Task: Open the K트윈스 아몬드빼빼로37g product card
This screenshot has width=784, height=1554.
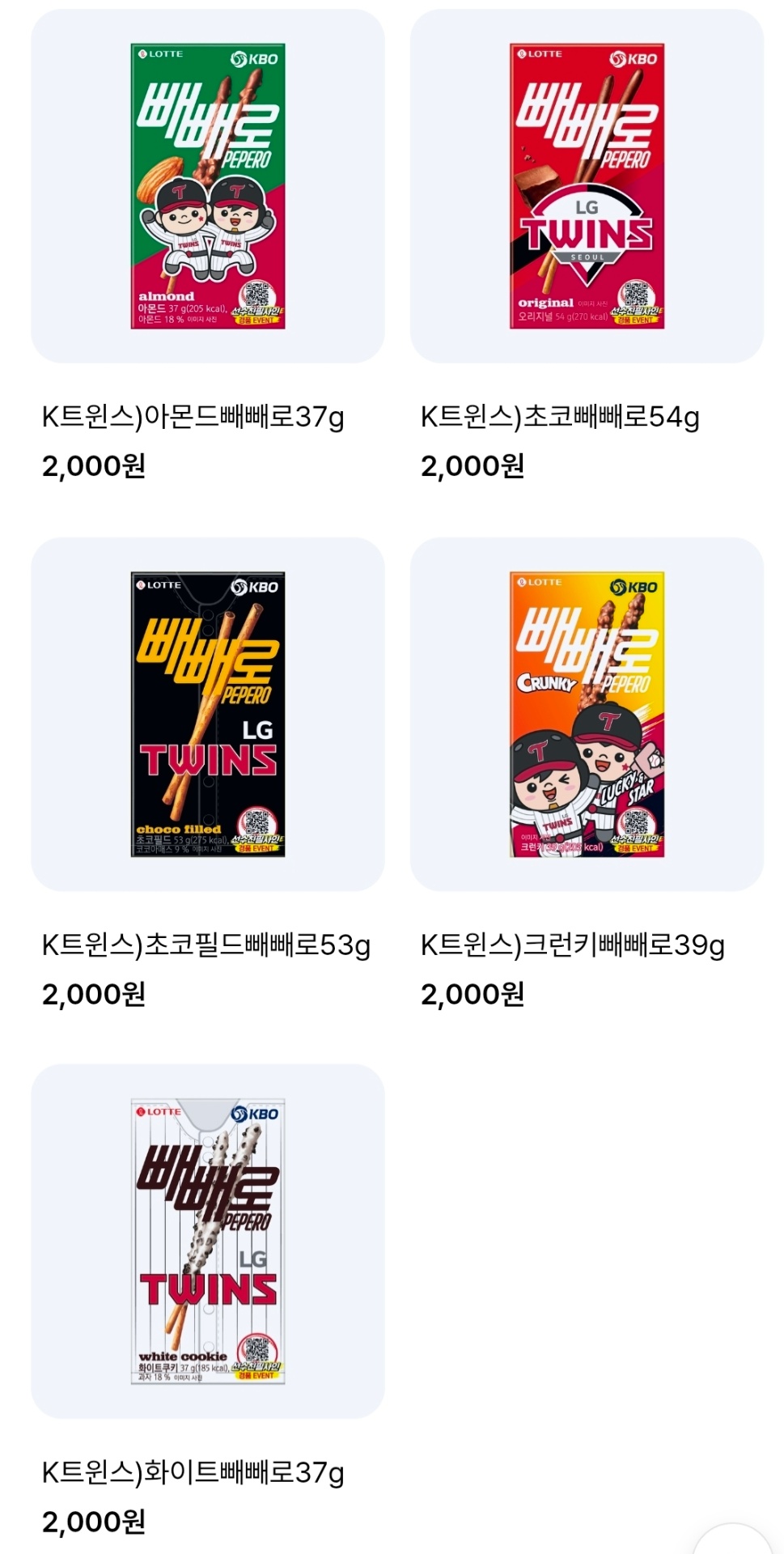Action: click(208, 187)
